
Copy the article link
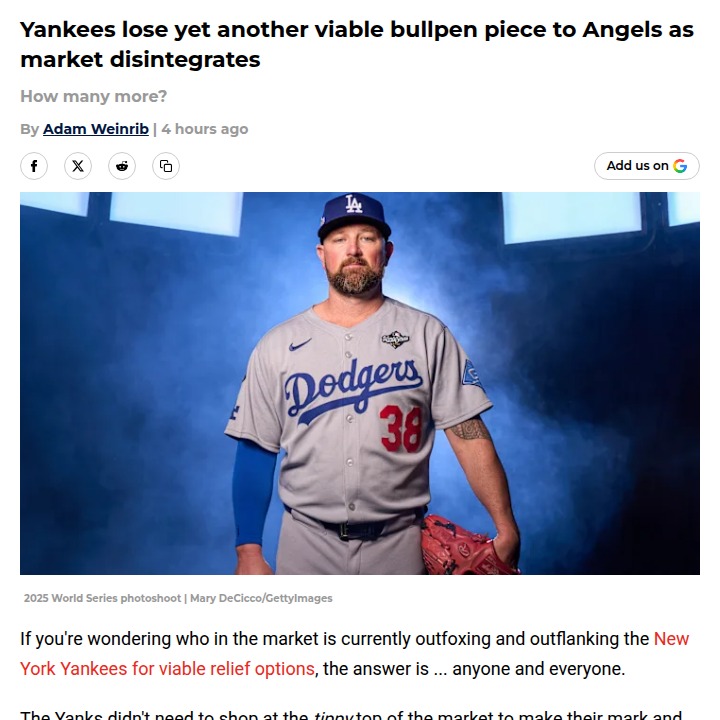coord(166,166)
